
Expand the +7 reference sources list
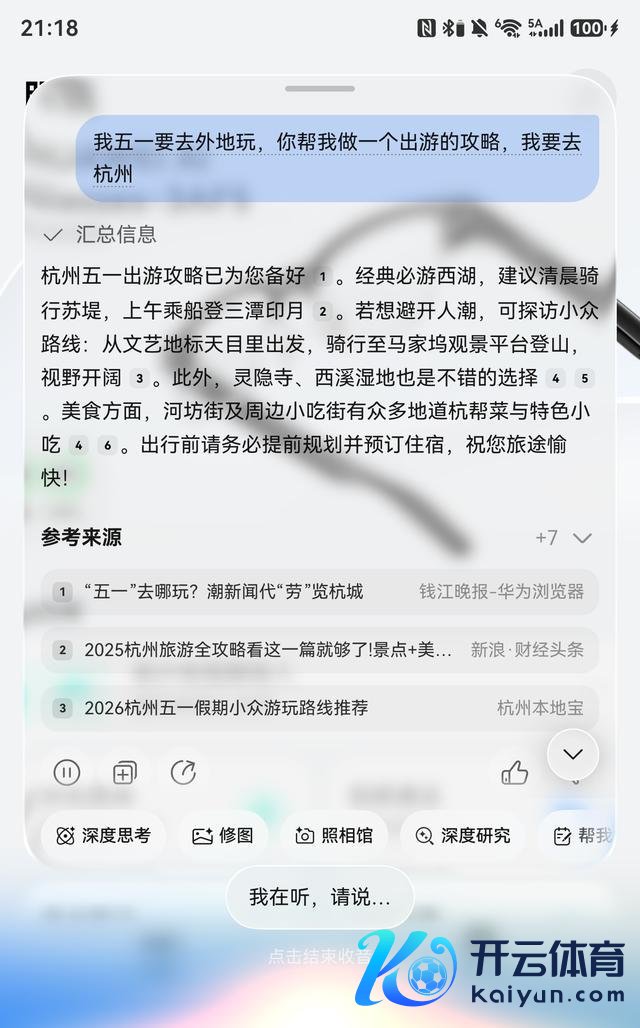tap(565, 538)
